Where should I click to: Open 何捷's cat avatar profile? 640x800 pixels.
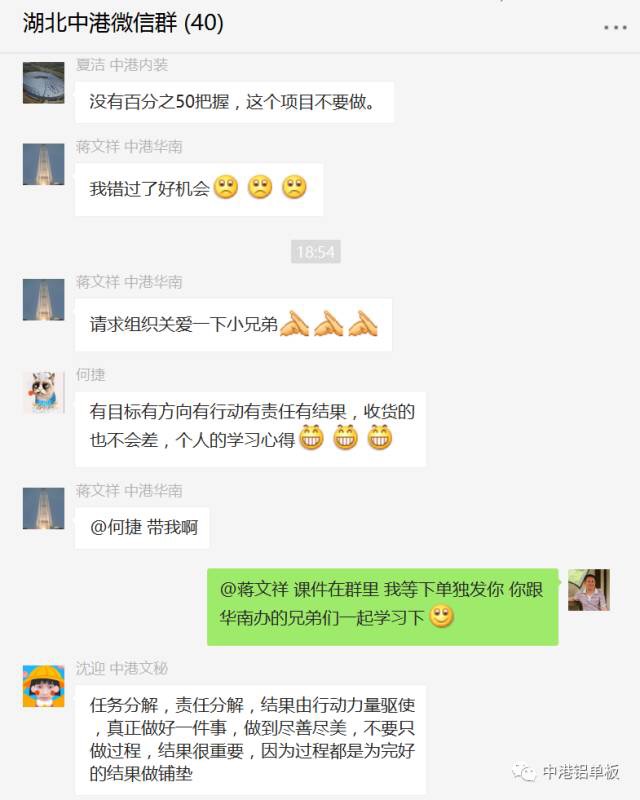click(x=44, y=392)
